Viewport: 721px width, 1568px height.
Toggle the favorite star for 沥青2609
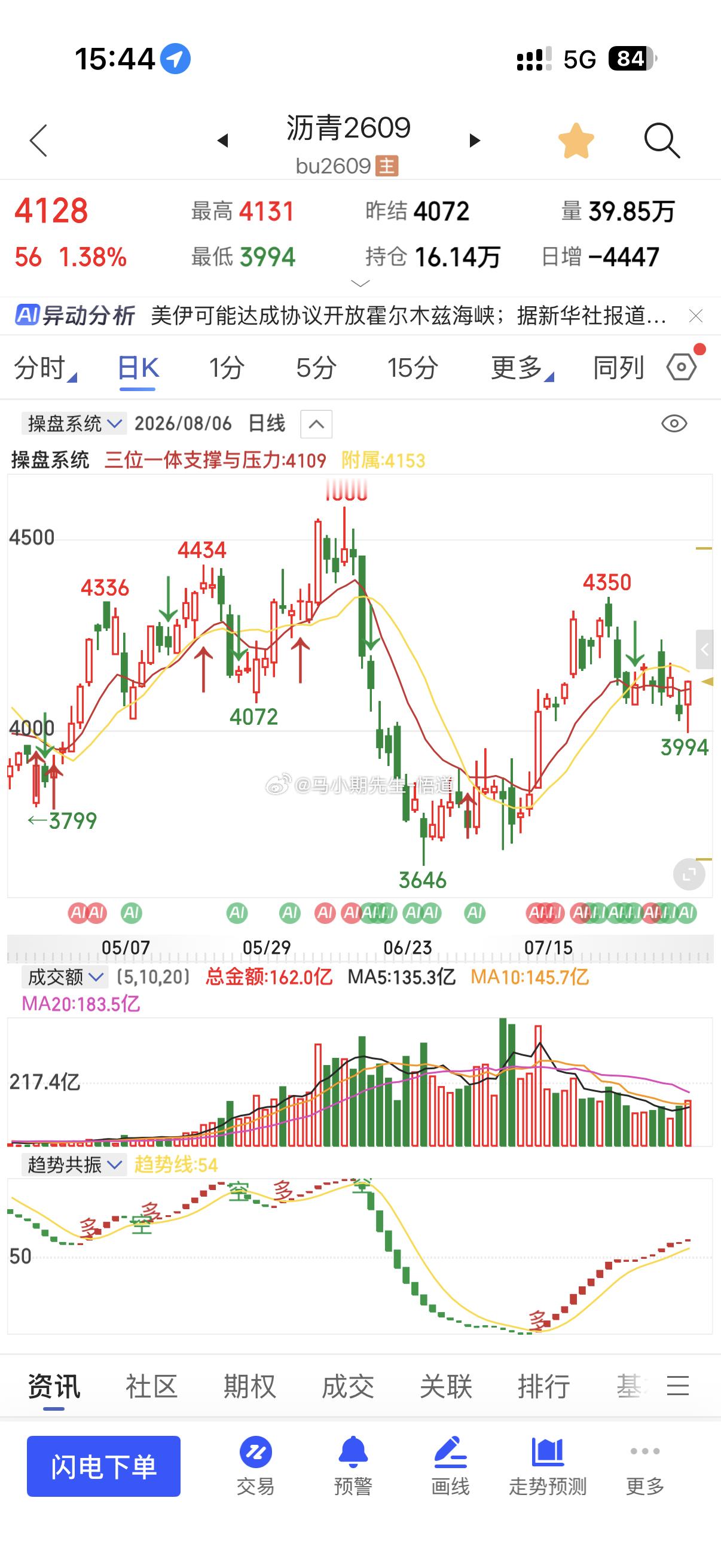tap(576, 141)
